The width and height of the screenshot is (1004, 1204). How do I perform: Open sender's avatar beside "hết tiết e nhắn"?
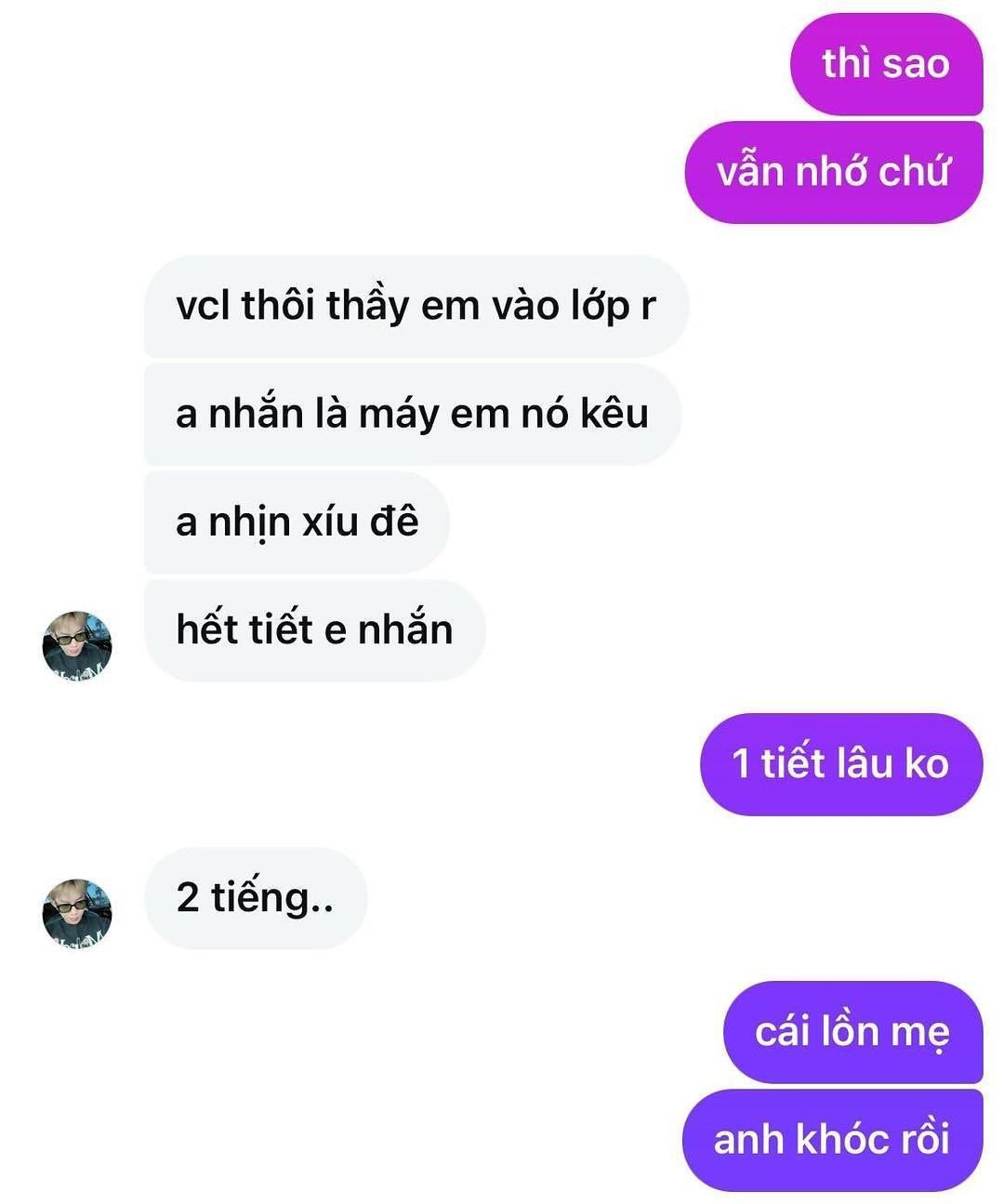point(77,645)
